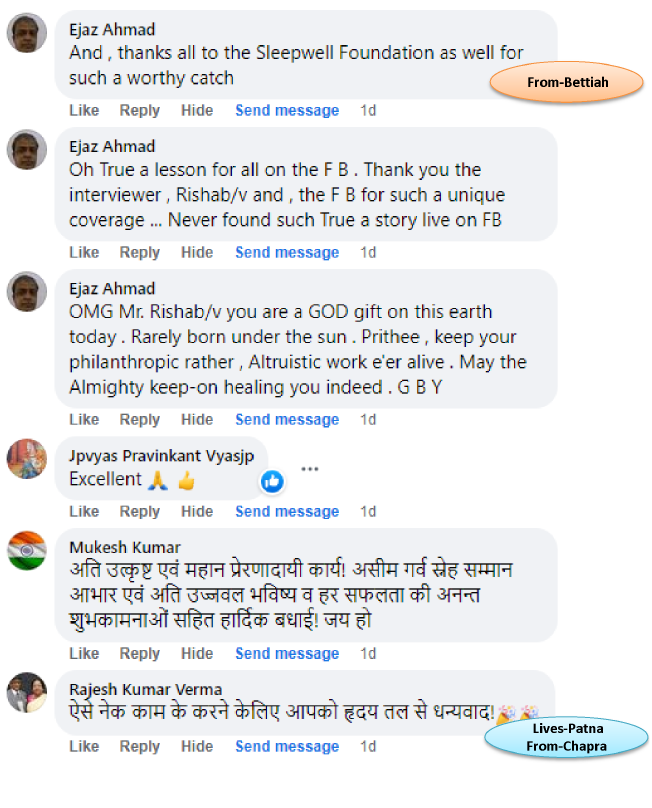
Task: View reactions on the 'Excellent' comment
Action: click(x=272, y=482)
